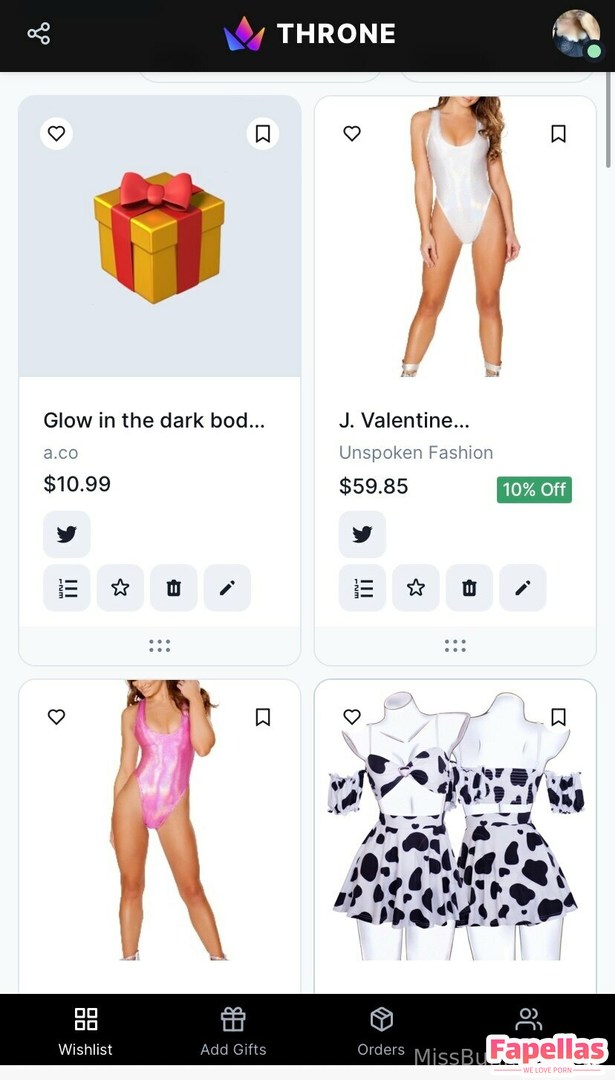Bookmark the cow print outfit item
Viewport: 615px width, 1080px height.
(558, 717)
